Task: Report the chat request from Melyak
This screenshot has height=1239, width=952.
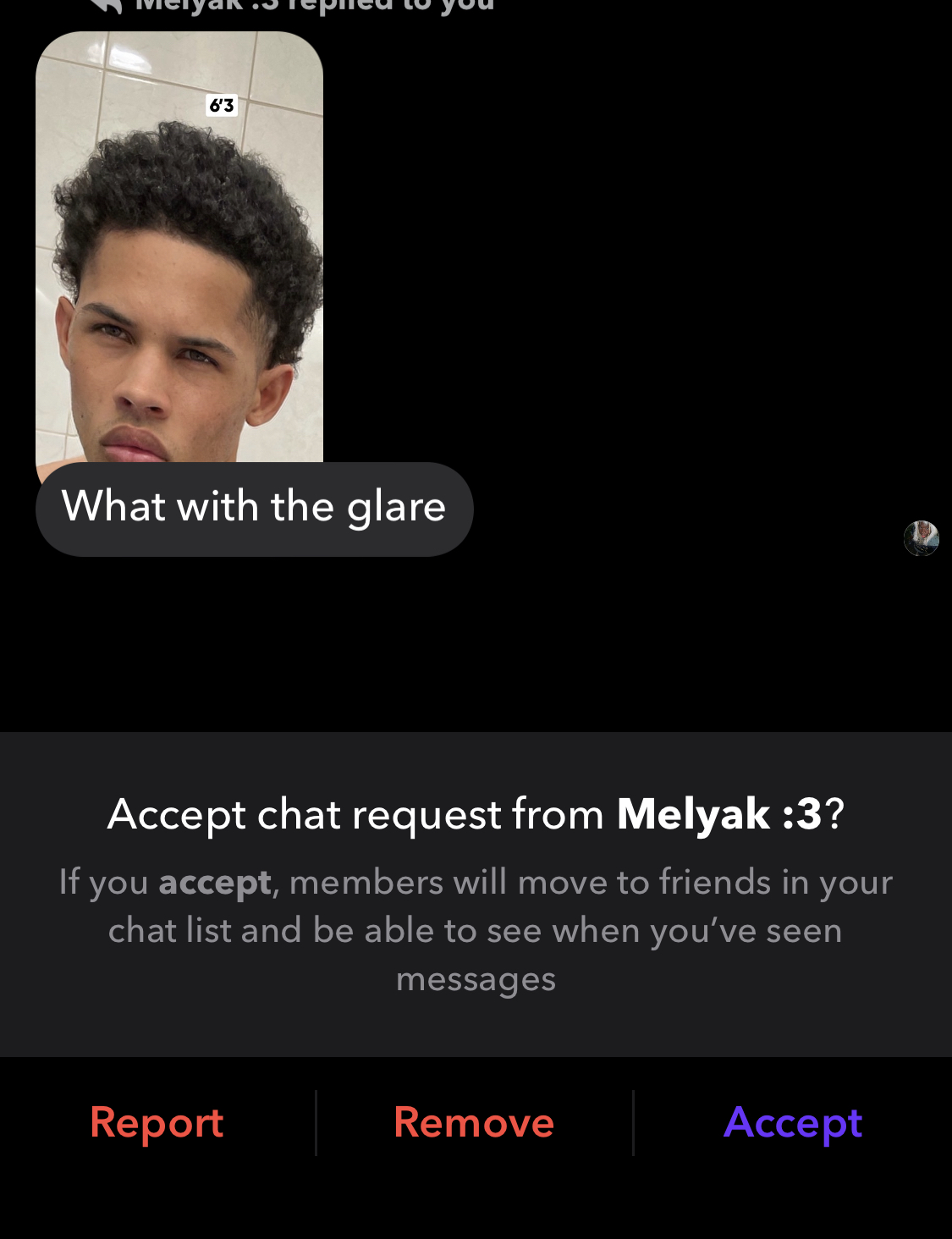Action: pyautogui.click(x=157, y=1123)
